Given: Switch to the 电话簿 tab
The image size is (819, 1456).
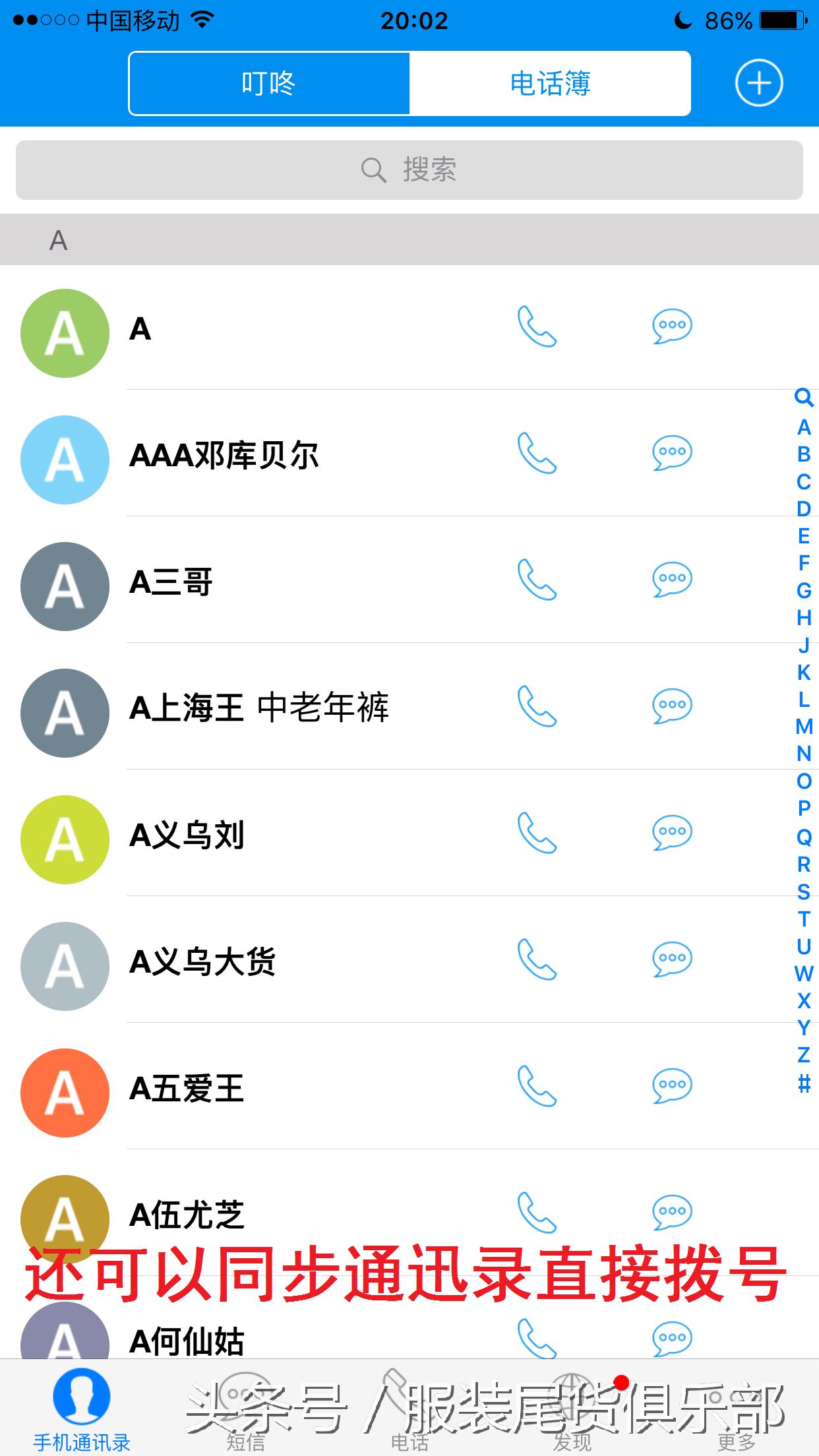Looking at the screenshot, I should (x=550, y=84).
